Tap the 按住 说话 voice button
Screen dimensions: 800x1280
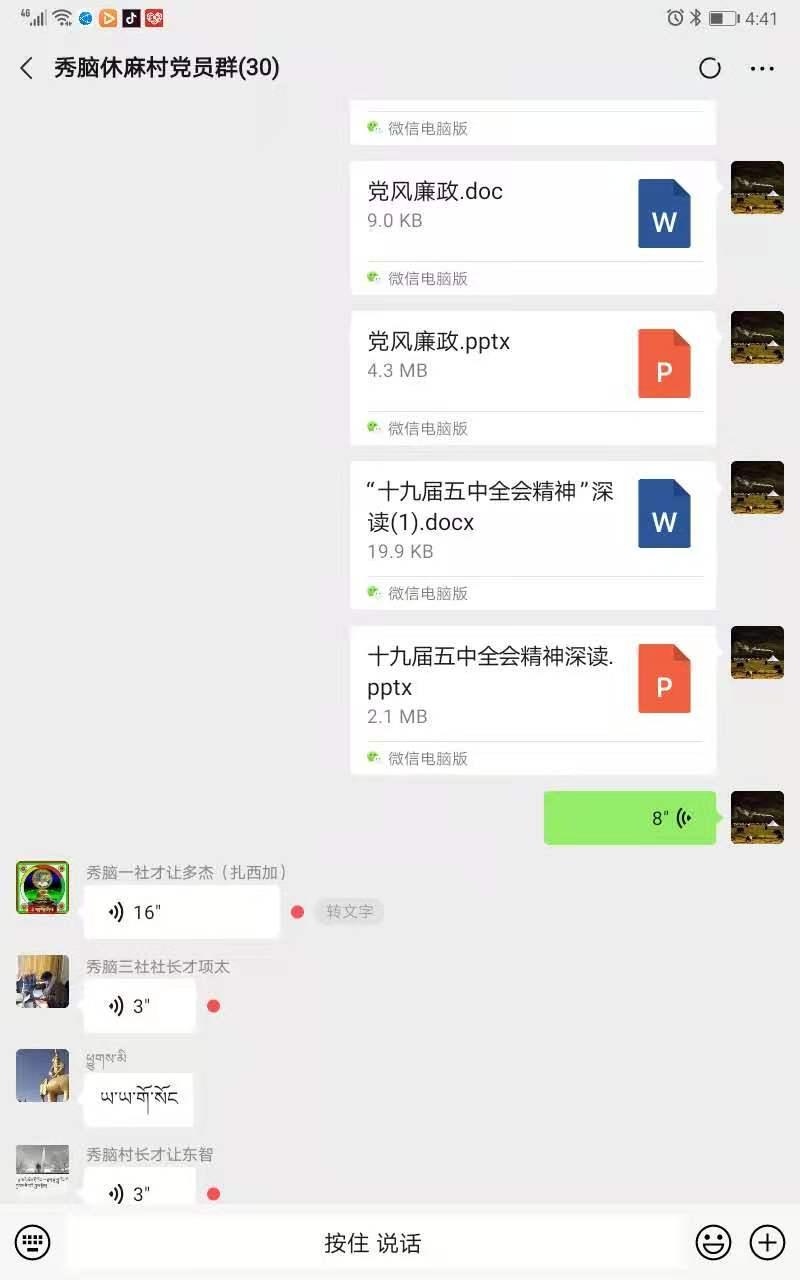pos(373,1243)
